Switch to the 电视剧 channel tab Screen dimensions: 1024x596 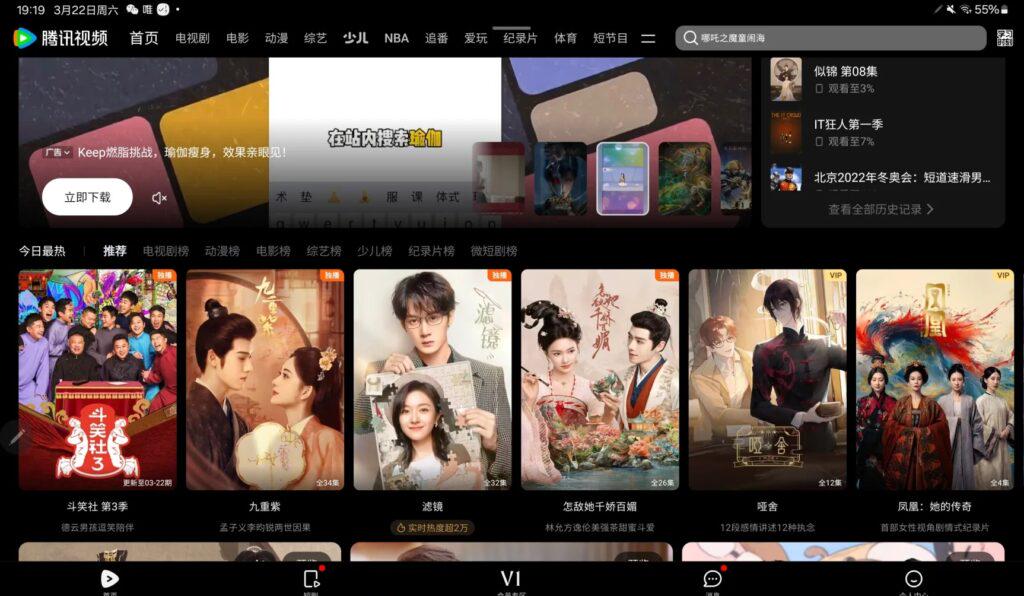pyautogui.click(x=192, y=38)
